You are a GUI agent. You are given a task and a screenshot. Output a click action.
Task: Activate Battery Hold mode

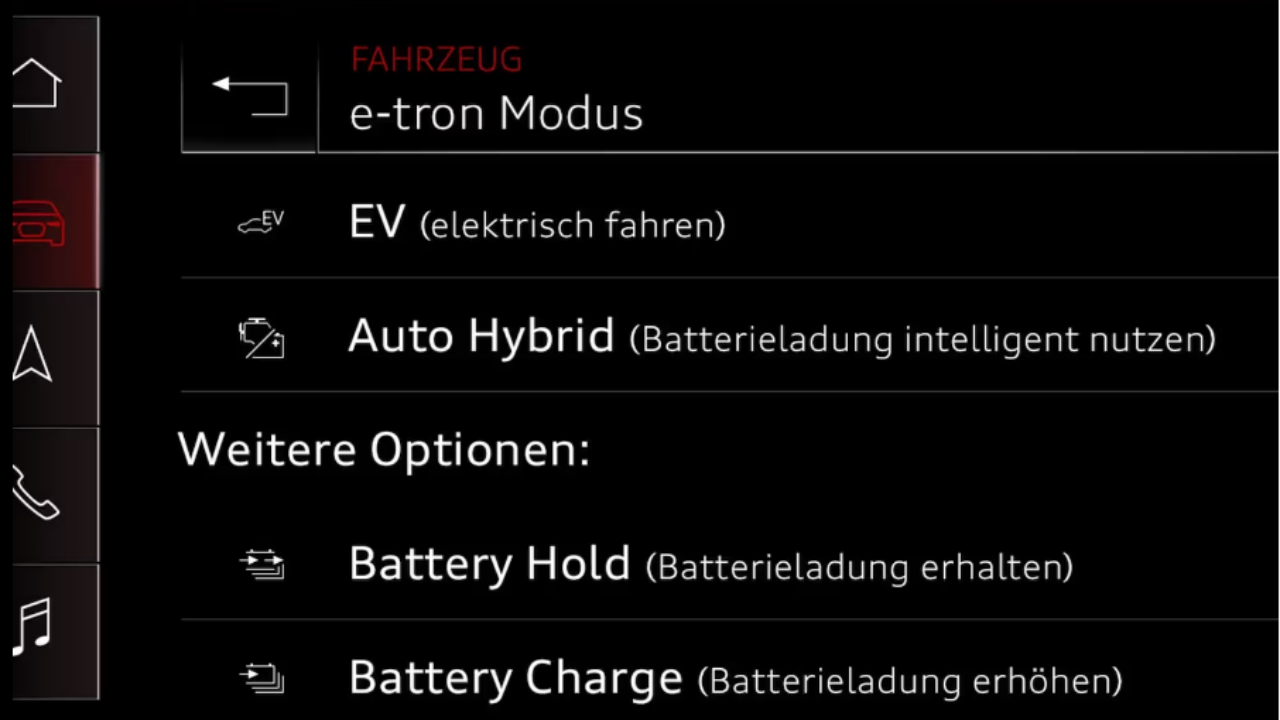click(710, 565)
